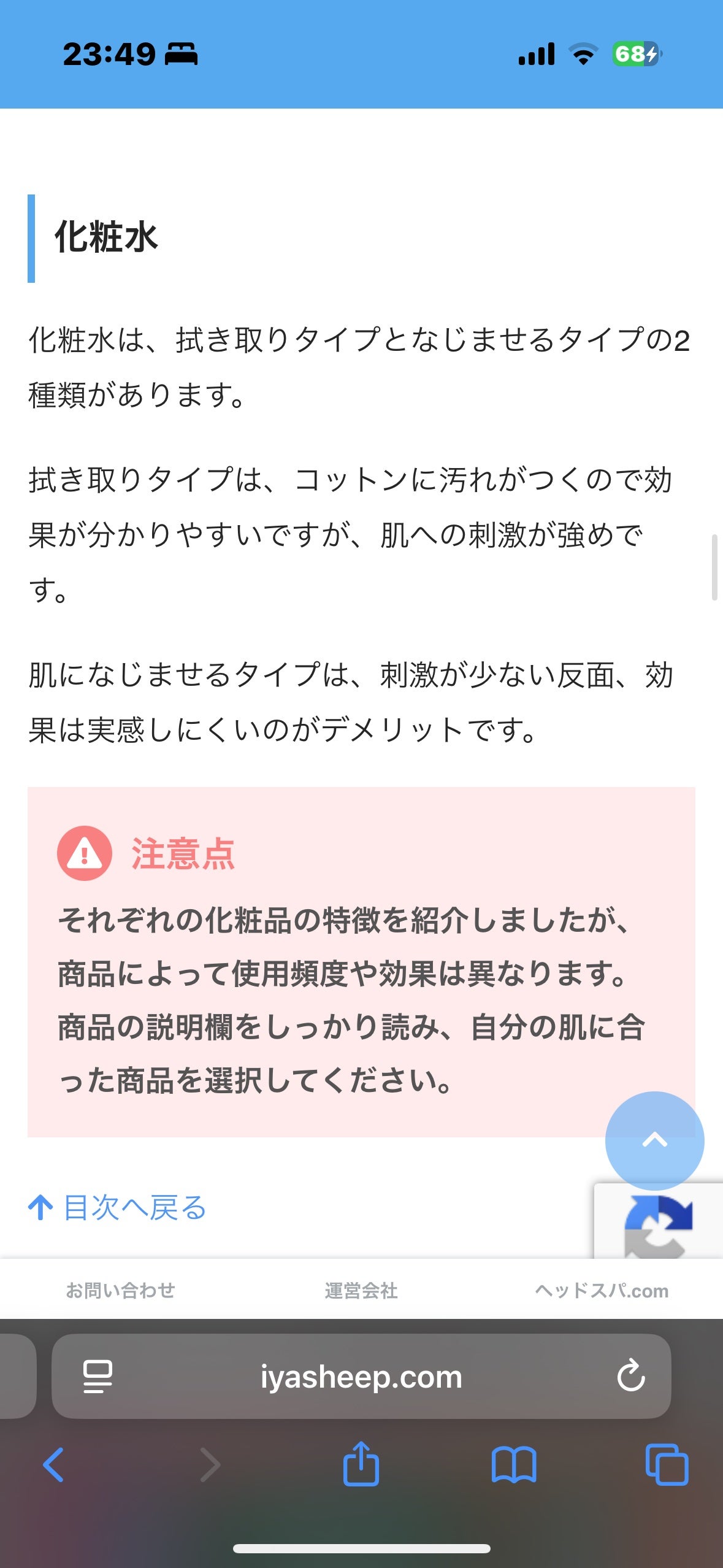Tap the Wi-Fi status icon
The image size is (723, 1568).
[x=584, y=54]
